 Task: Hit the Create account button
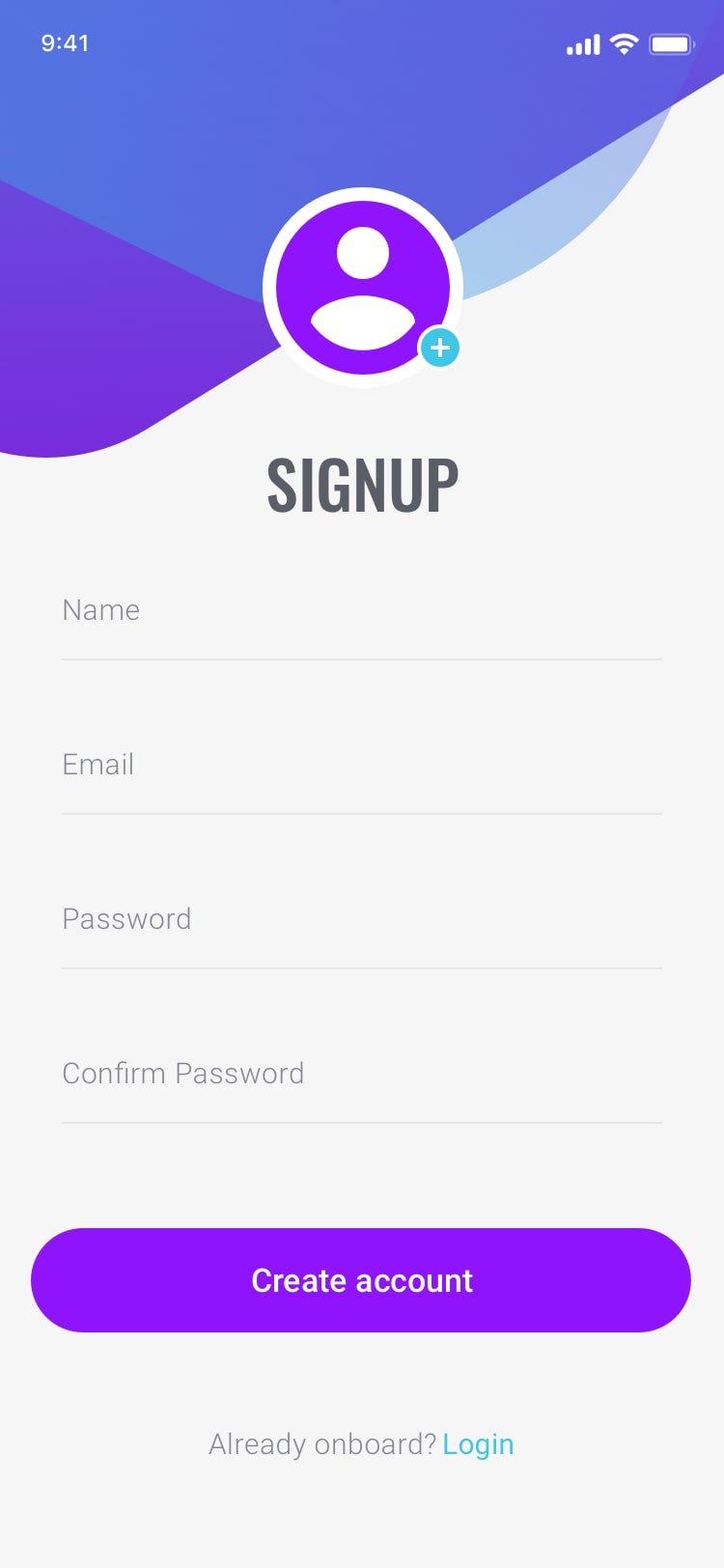361,1280
